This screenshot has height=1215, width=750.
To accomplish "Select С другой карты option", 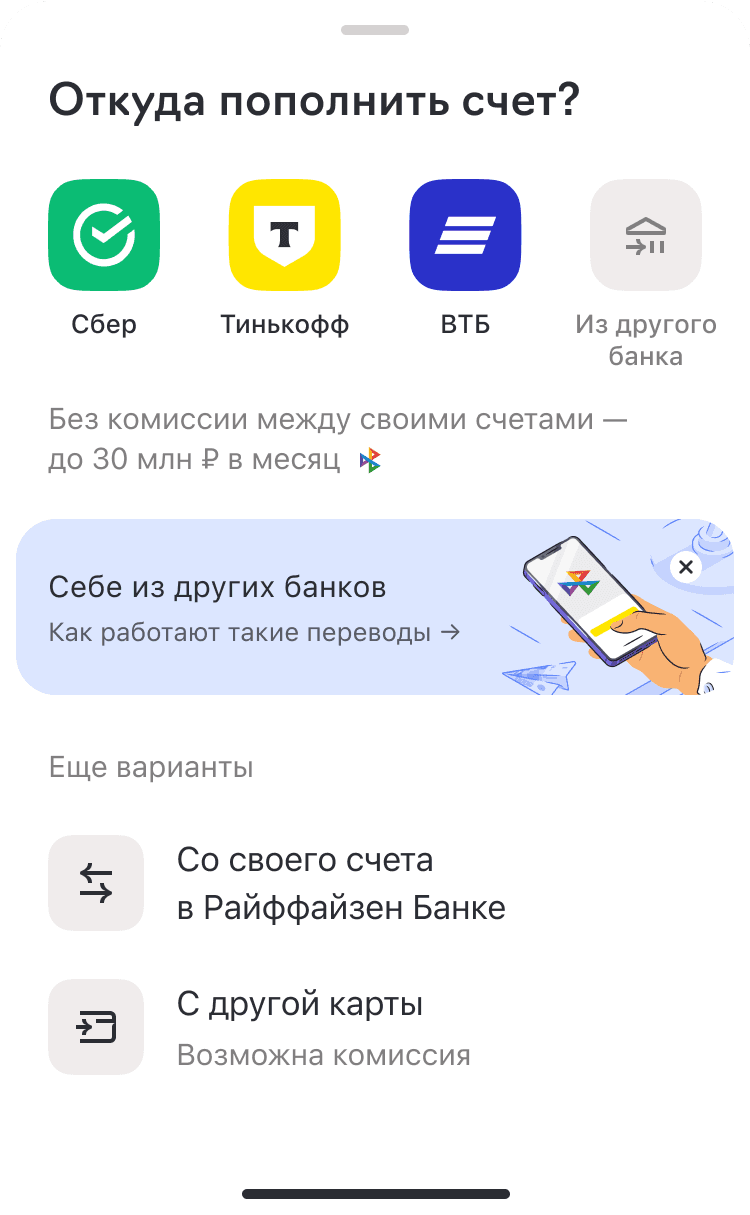I will tap(300, 1027).
